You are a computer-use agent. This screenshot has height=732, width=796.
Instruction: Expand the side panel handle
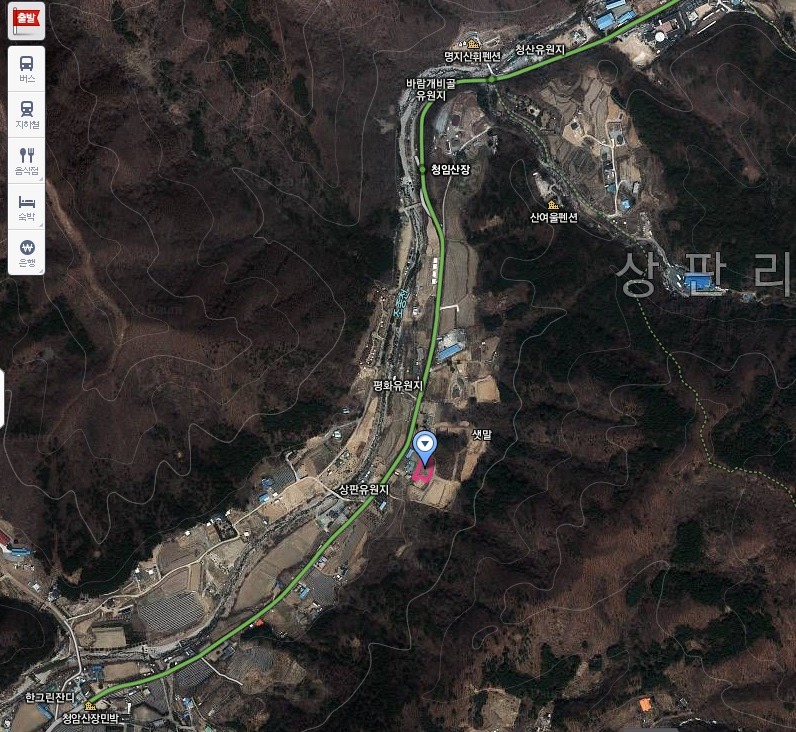tap(2, 398)
